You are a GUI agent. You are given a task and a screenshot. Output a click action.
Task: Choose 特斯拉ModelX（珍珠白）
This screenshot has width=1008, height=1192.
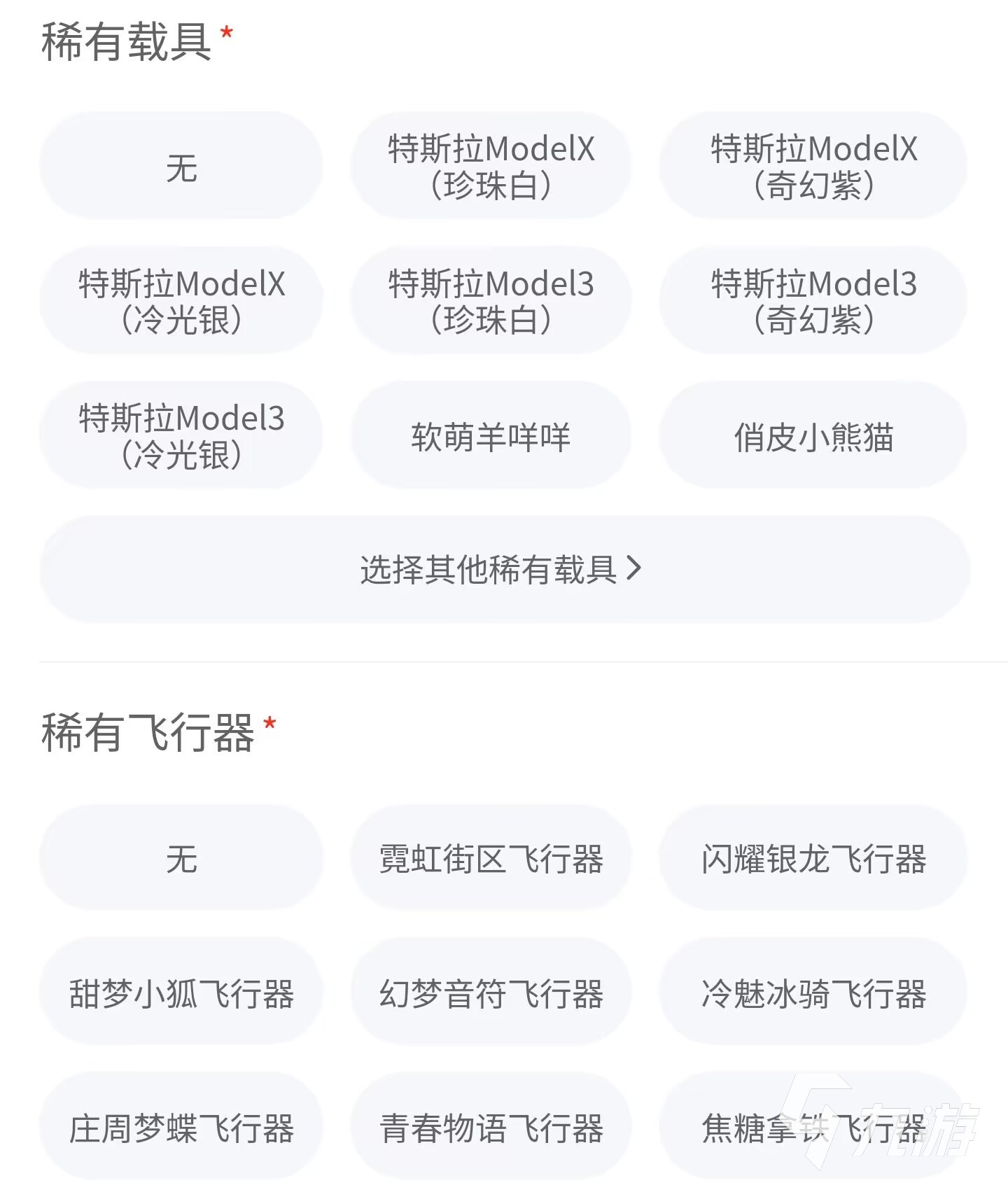(491, 167)
